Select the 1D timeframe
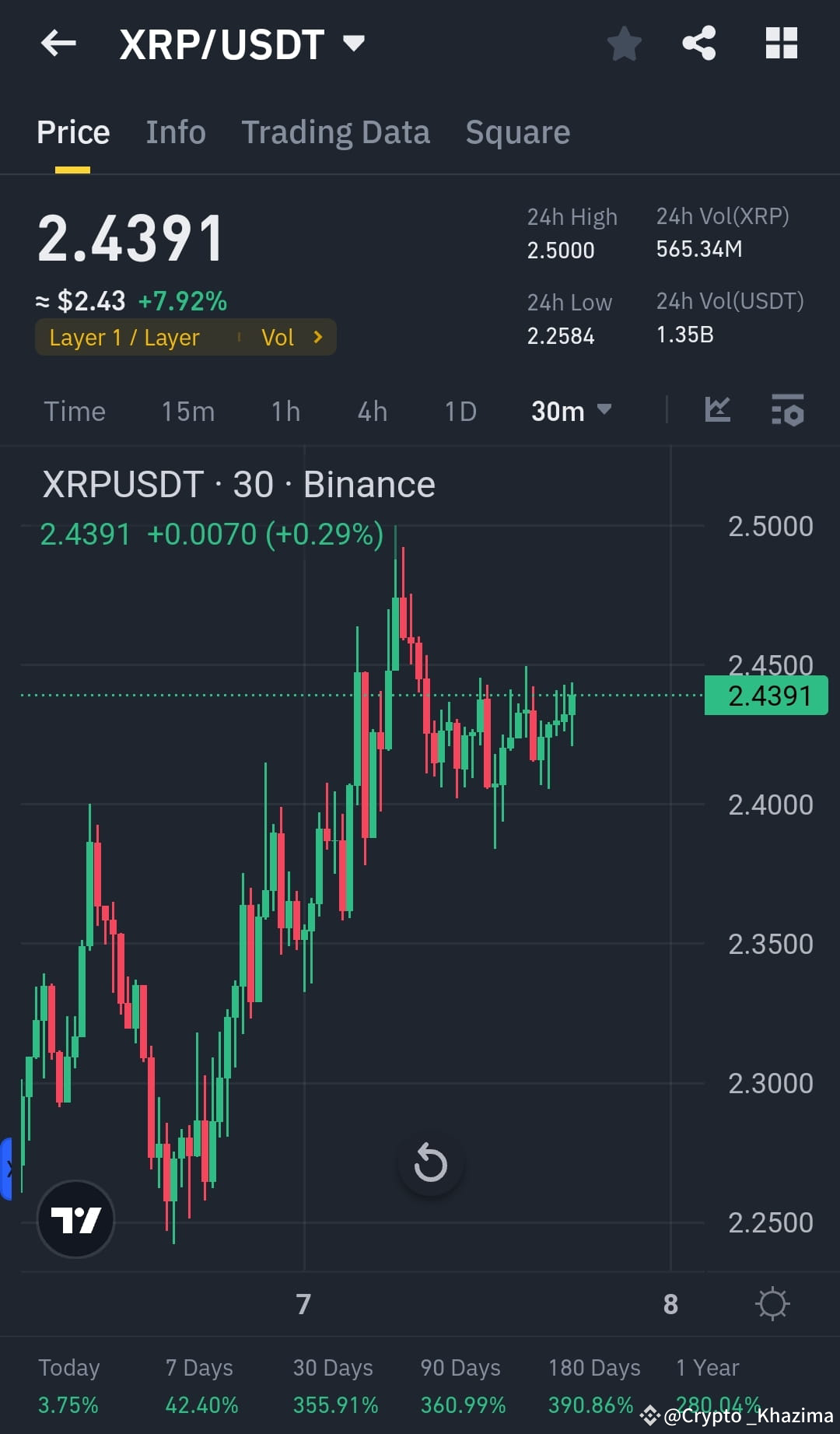Image resolution: width=840 pixels, height=1434 pixels. (460, 411)
